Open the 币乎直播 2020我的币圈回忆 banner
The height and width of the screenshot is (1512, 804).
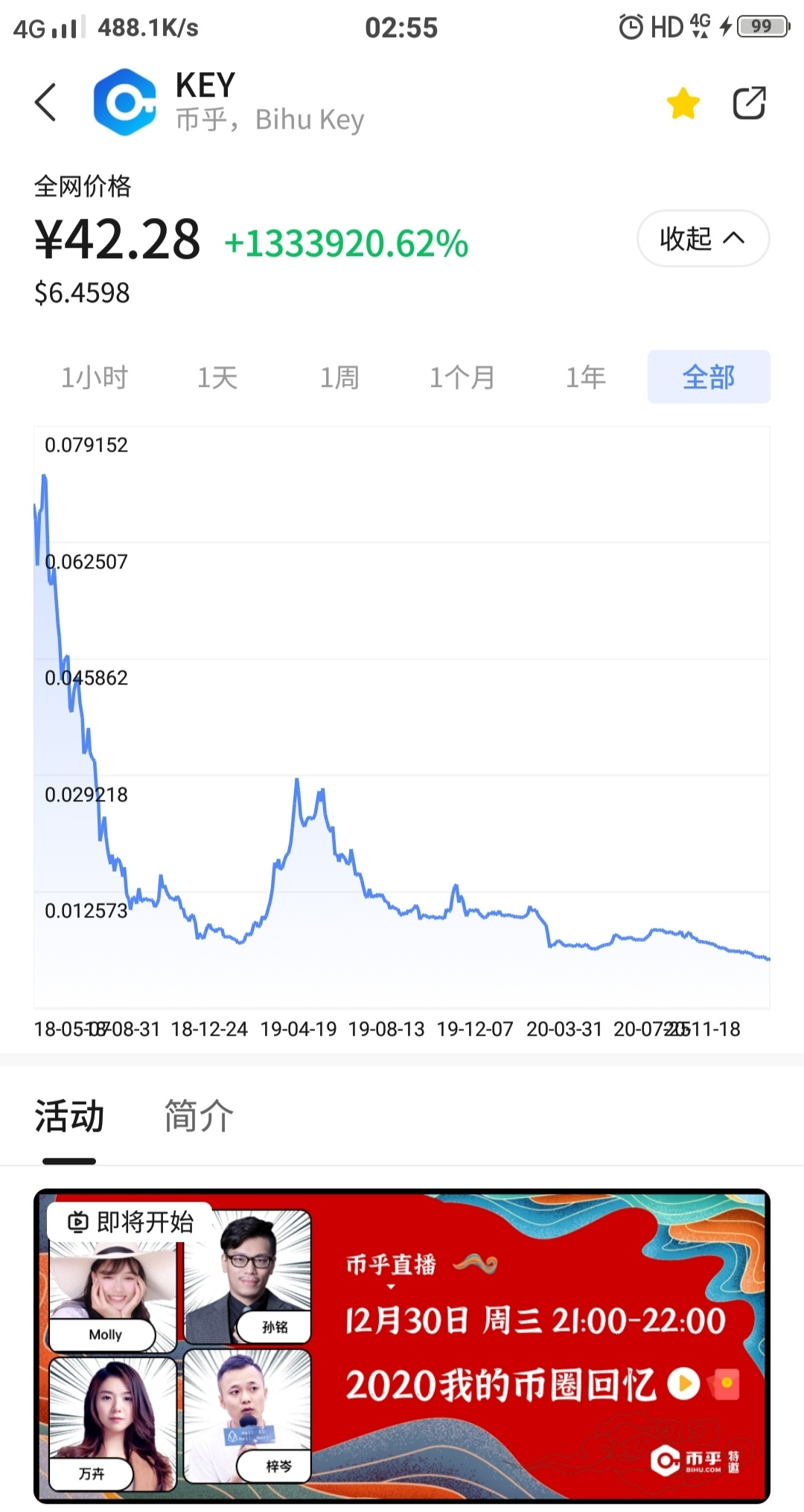pyautogui.click(x=402, y=1345)
